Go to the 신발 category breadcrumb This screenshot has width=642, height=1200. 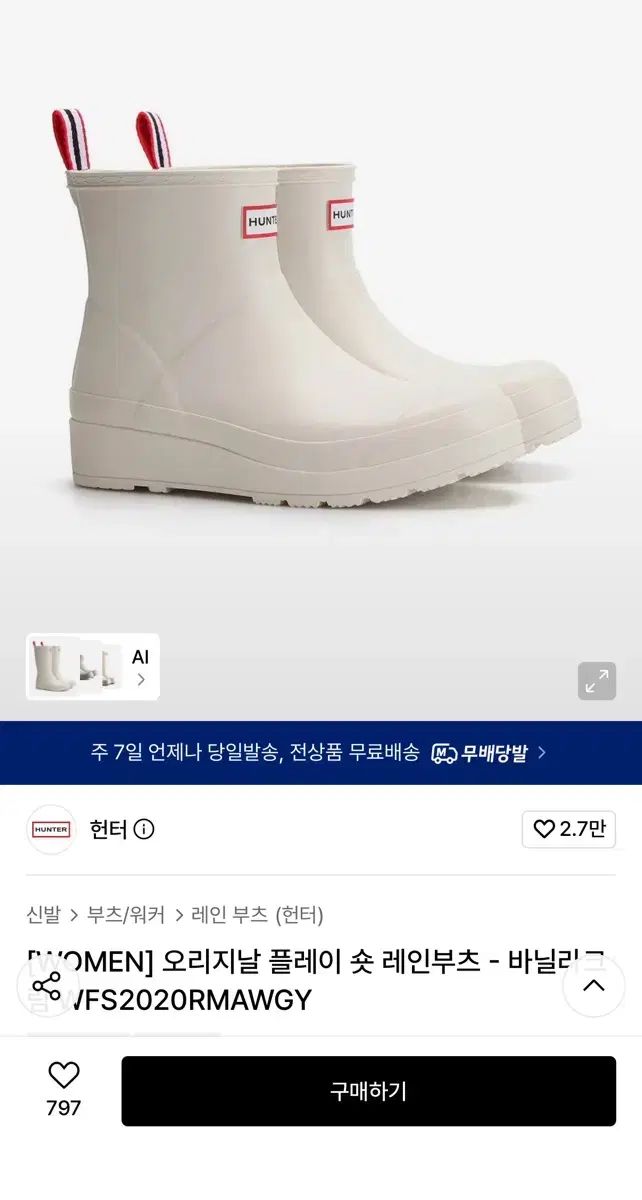pyautogui.click(x=44, y=914)
